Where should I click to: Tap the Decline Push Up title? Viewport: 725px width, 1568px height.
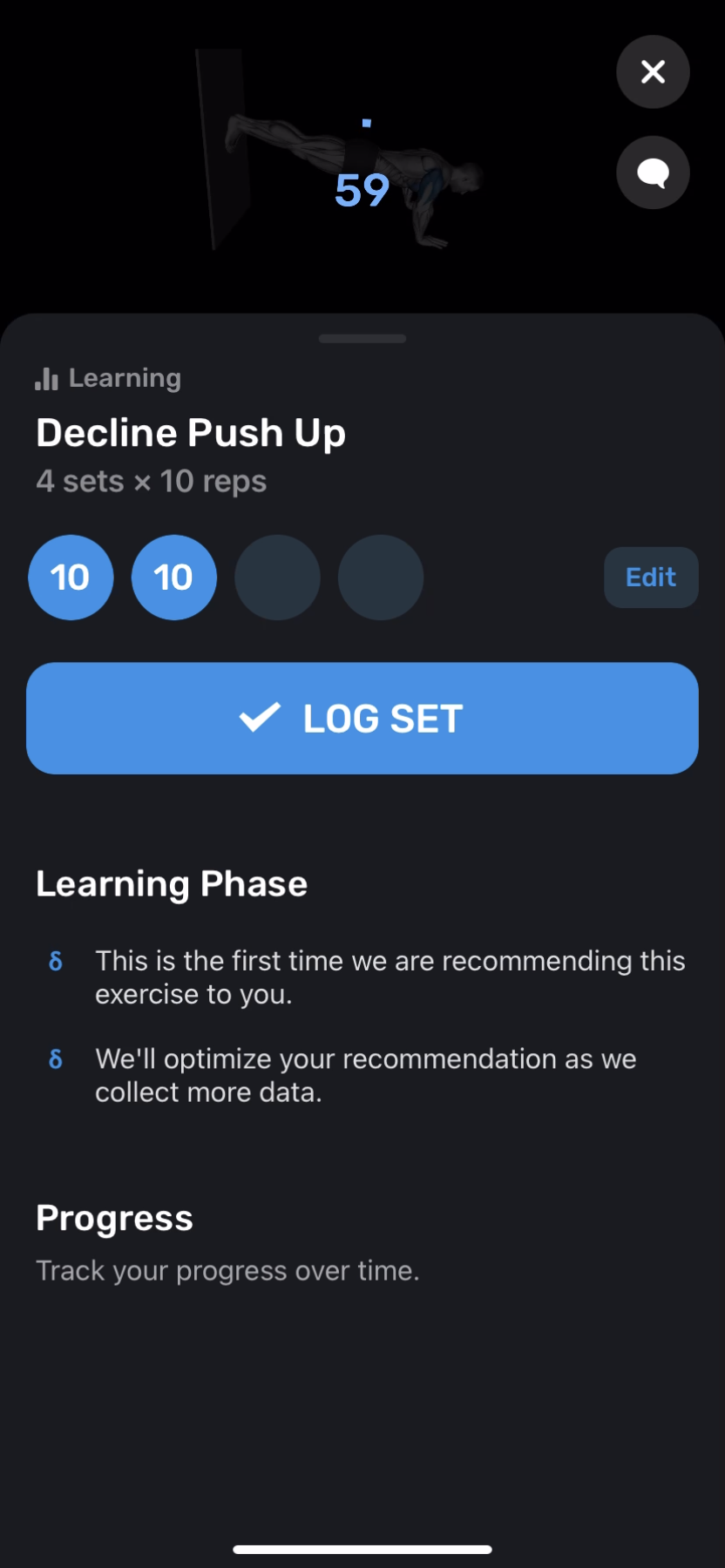[x=191, y=432]
